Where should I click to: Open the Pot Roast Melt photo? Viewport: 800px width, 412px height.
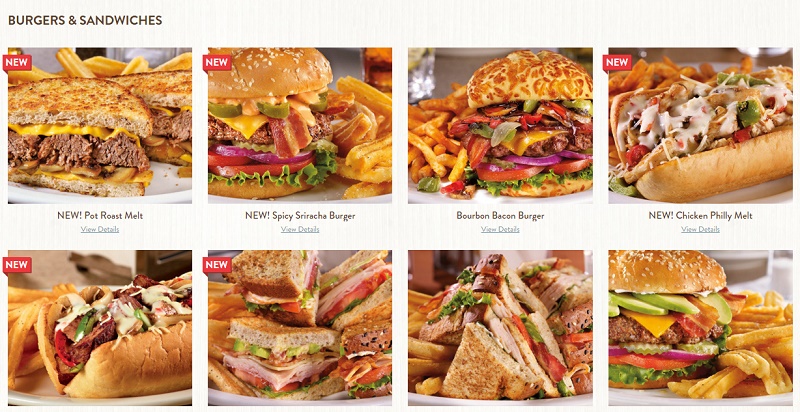pyautogui.click(x=100, y=125)
